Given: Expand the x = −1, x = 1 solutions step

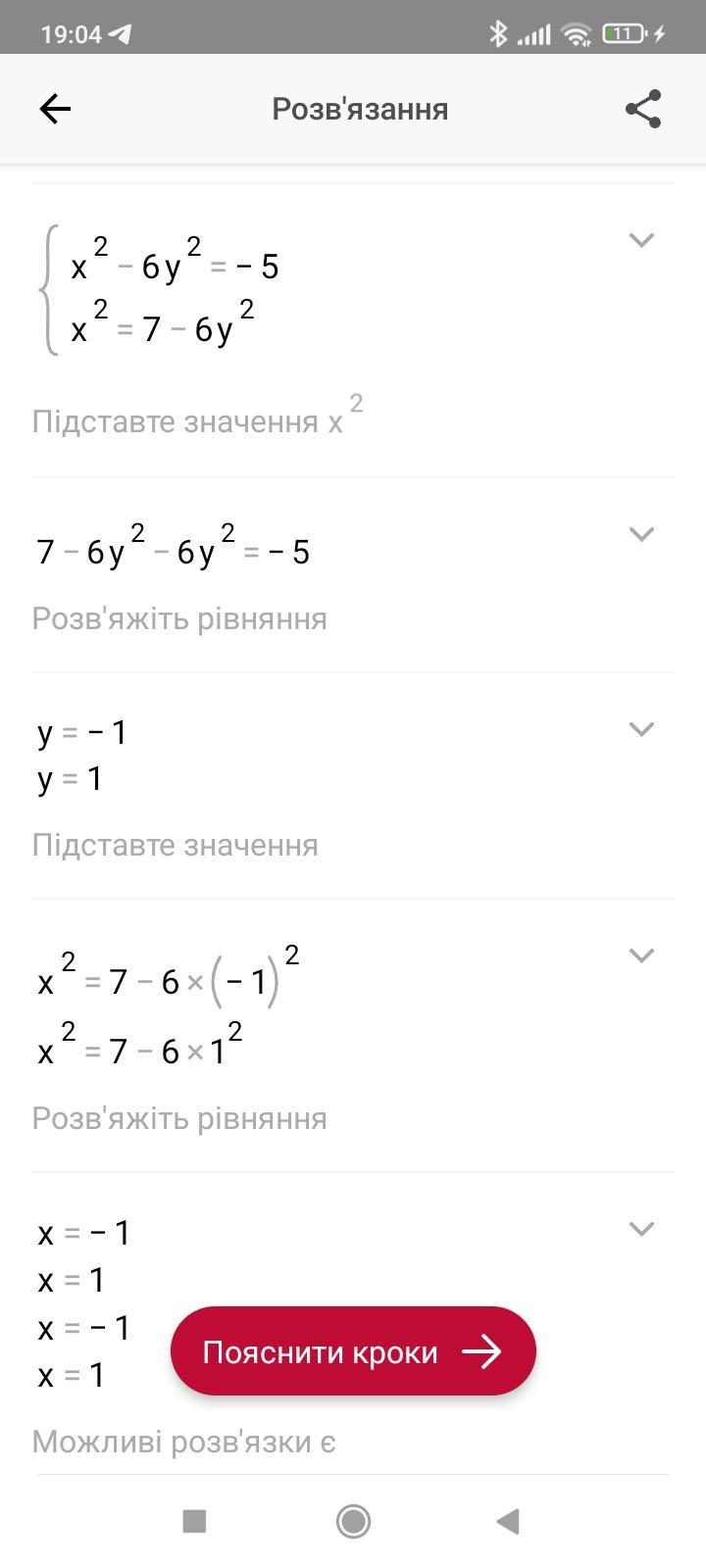Looking at the screenshot, I should (x=641, y=1229).
